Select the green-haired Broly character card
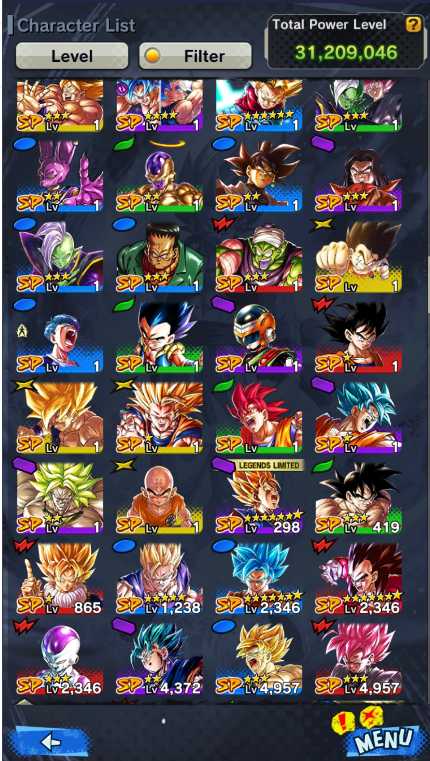This screenshot has width=430, height=761. pos(60,499)
